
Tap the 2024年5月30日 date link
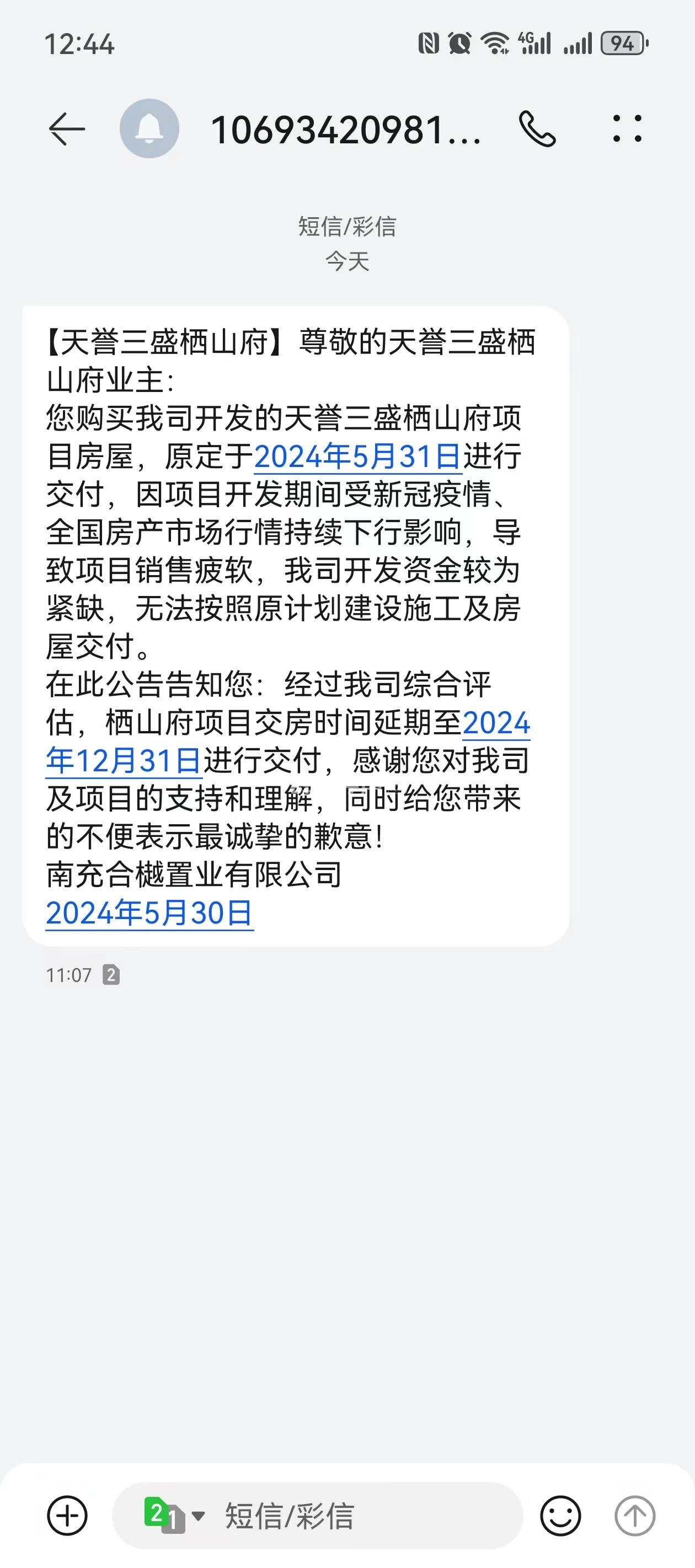click(149, 913)
